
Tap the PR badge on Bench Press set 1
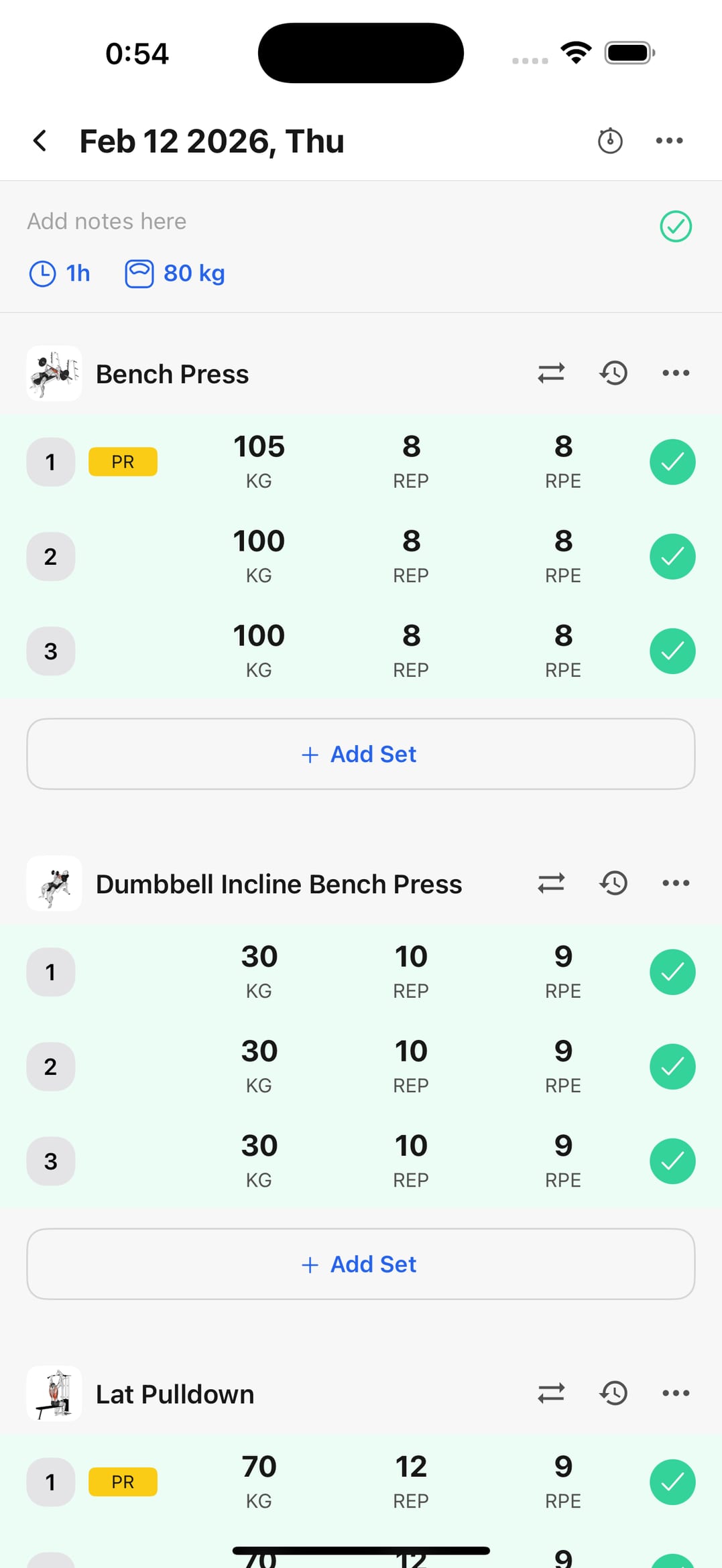tap(123, 462)
